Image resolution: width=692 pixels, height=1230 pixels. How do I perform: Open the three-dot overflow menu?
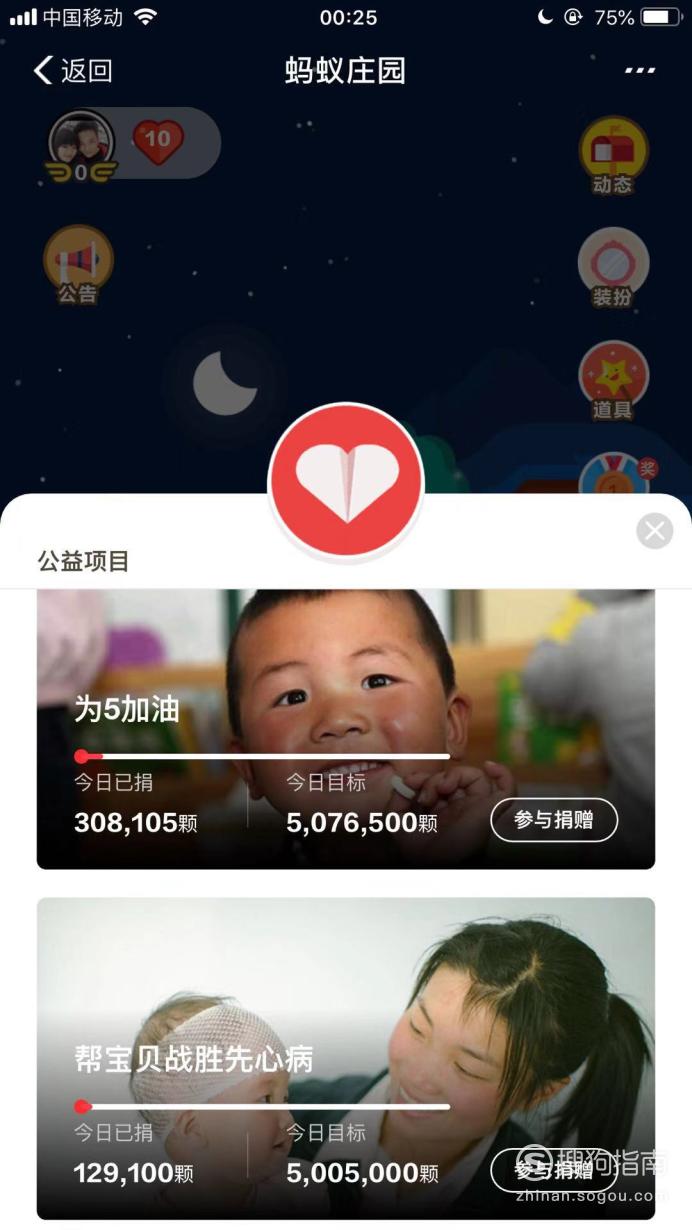640,71
